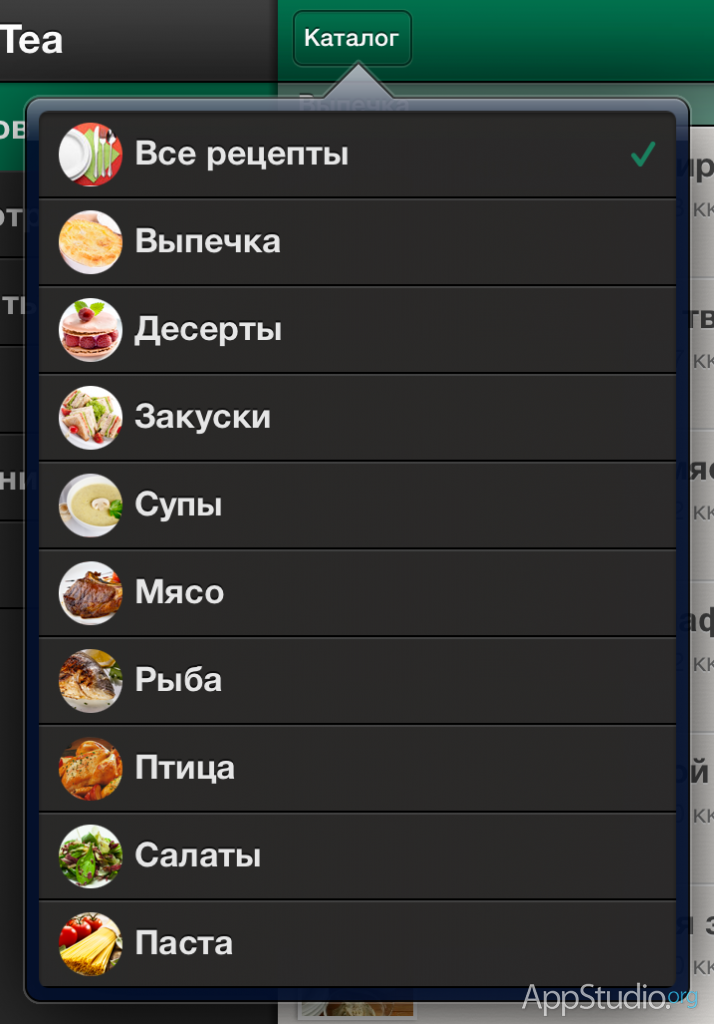
Task: Choose the Рыба category
Action: (x=357, y=680)
